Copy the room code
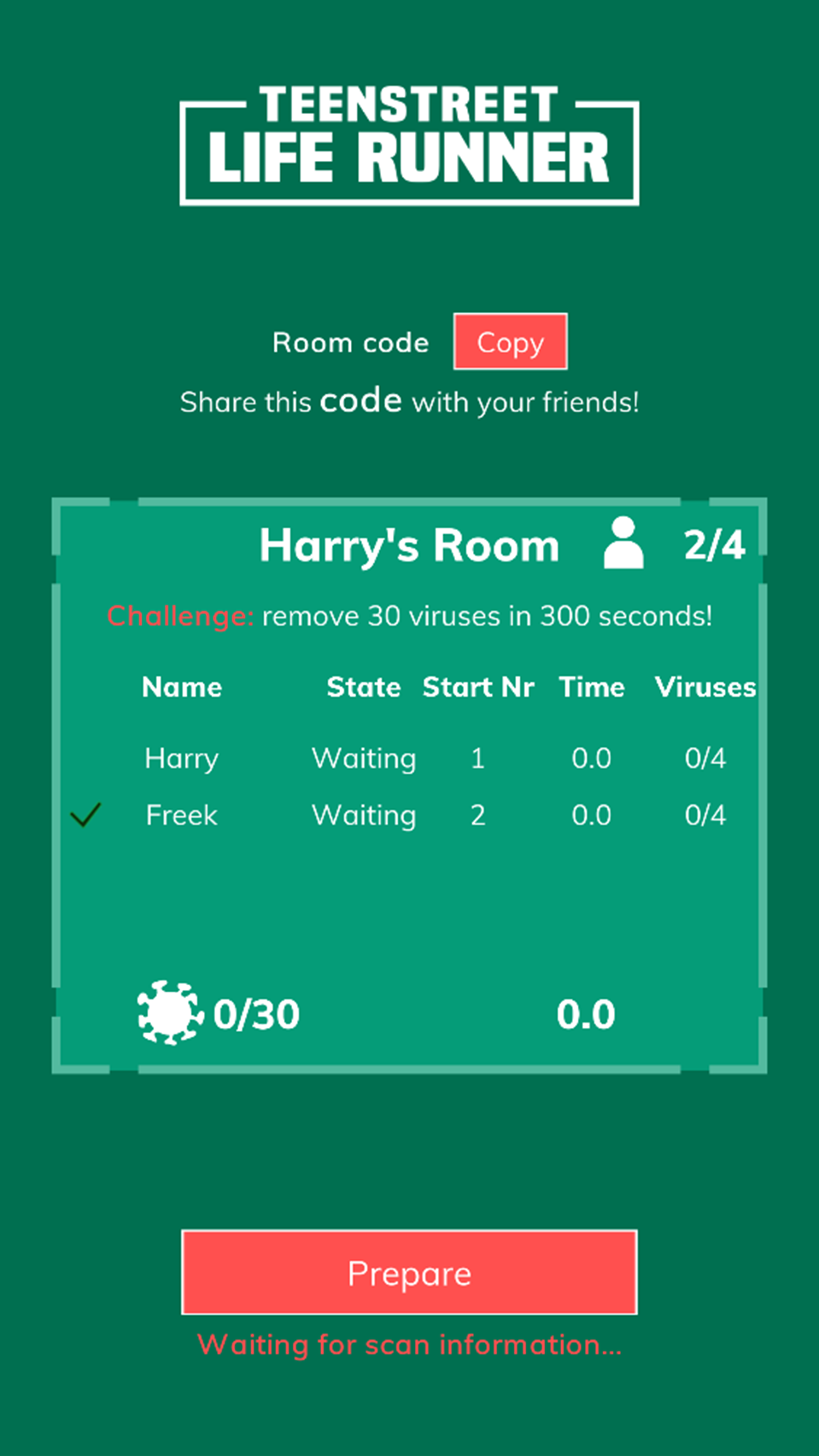This screenshot has height=1456, width=819. [510, 342]
